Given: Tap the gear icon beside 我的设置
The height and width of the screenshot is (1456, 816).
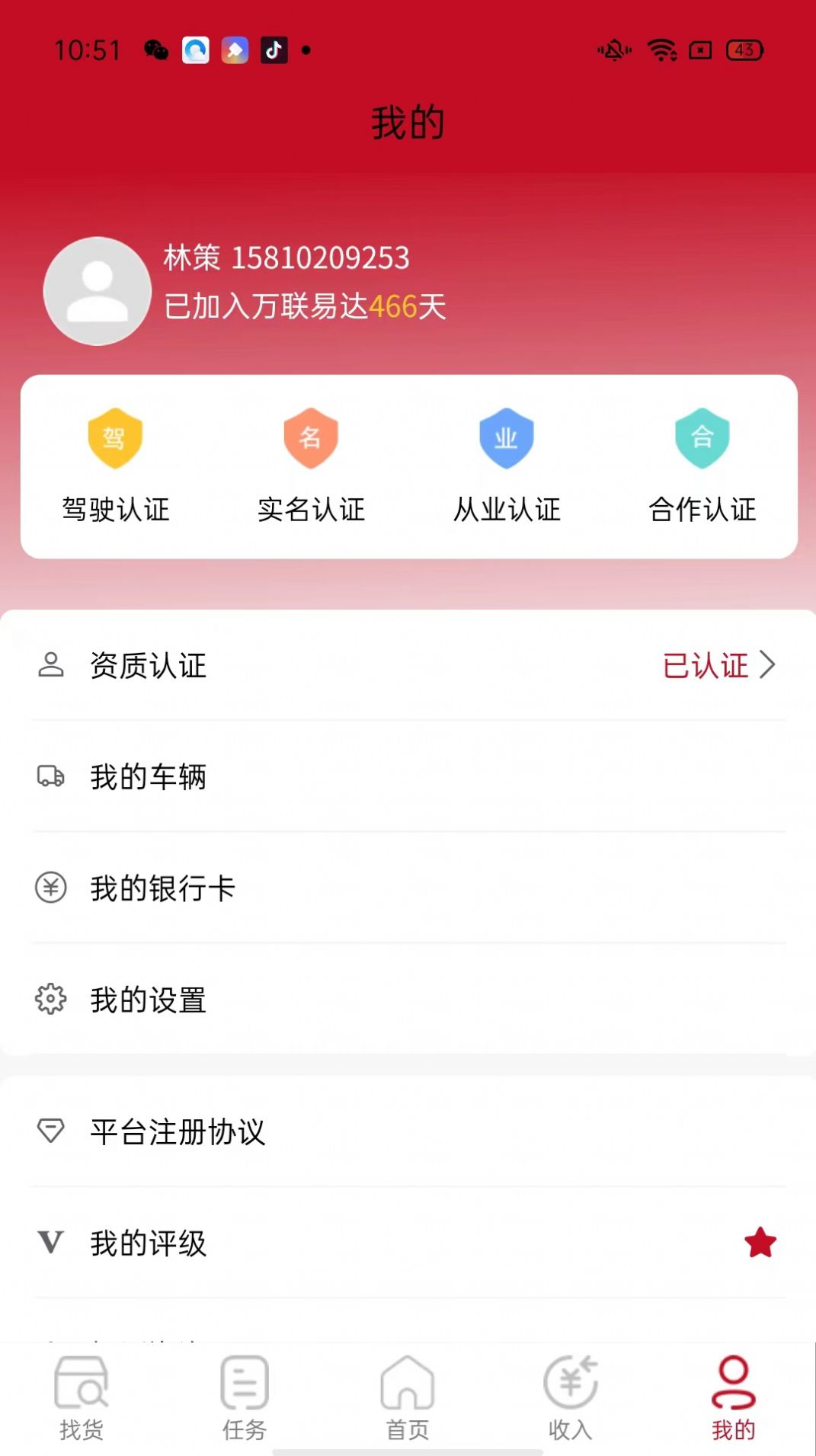Looking at the screenshot, I should (x=50, y=1000).
